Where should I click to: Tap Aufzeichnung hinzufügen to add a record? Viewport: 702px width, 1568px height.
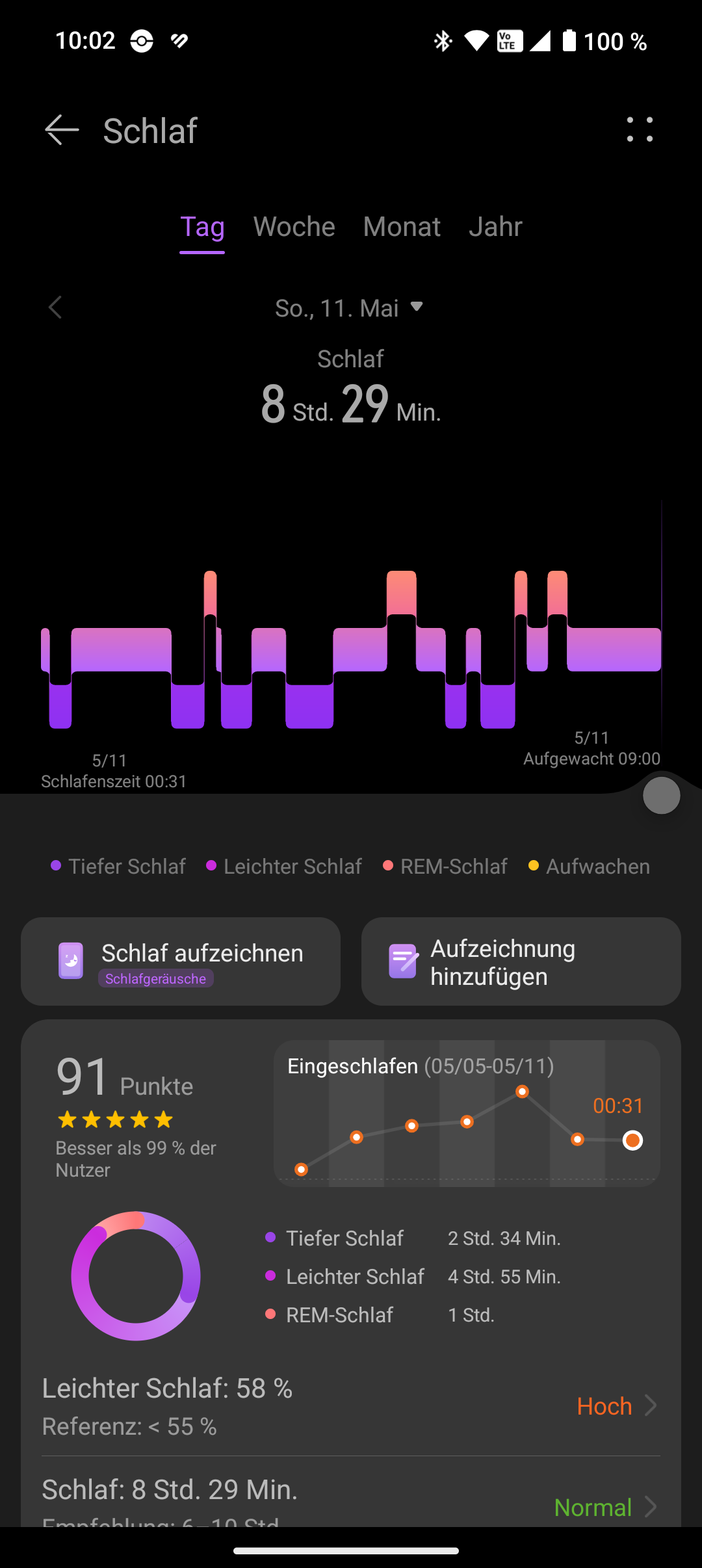[x=521, y=961]
